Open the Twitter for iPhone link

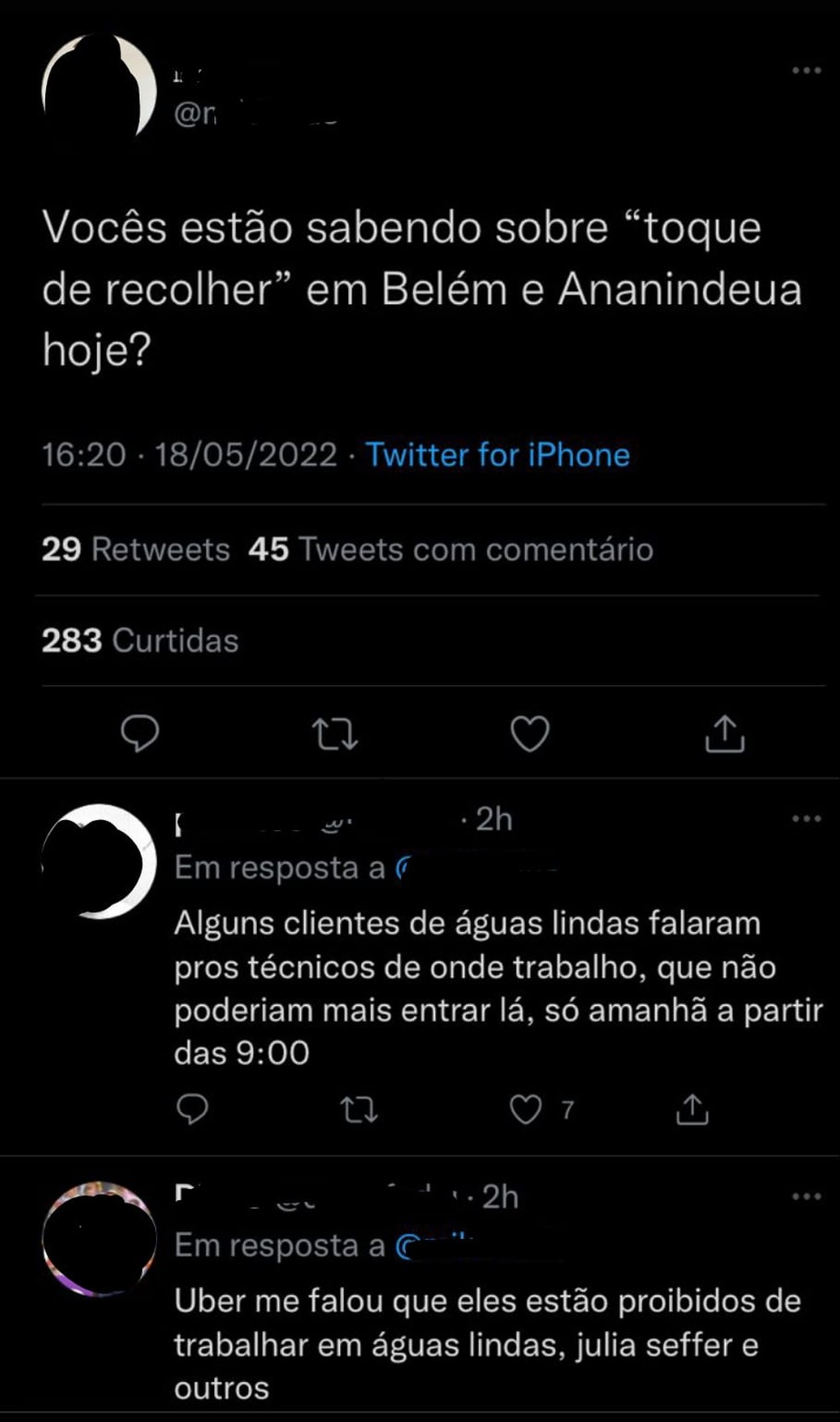coord(496,455)
